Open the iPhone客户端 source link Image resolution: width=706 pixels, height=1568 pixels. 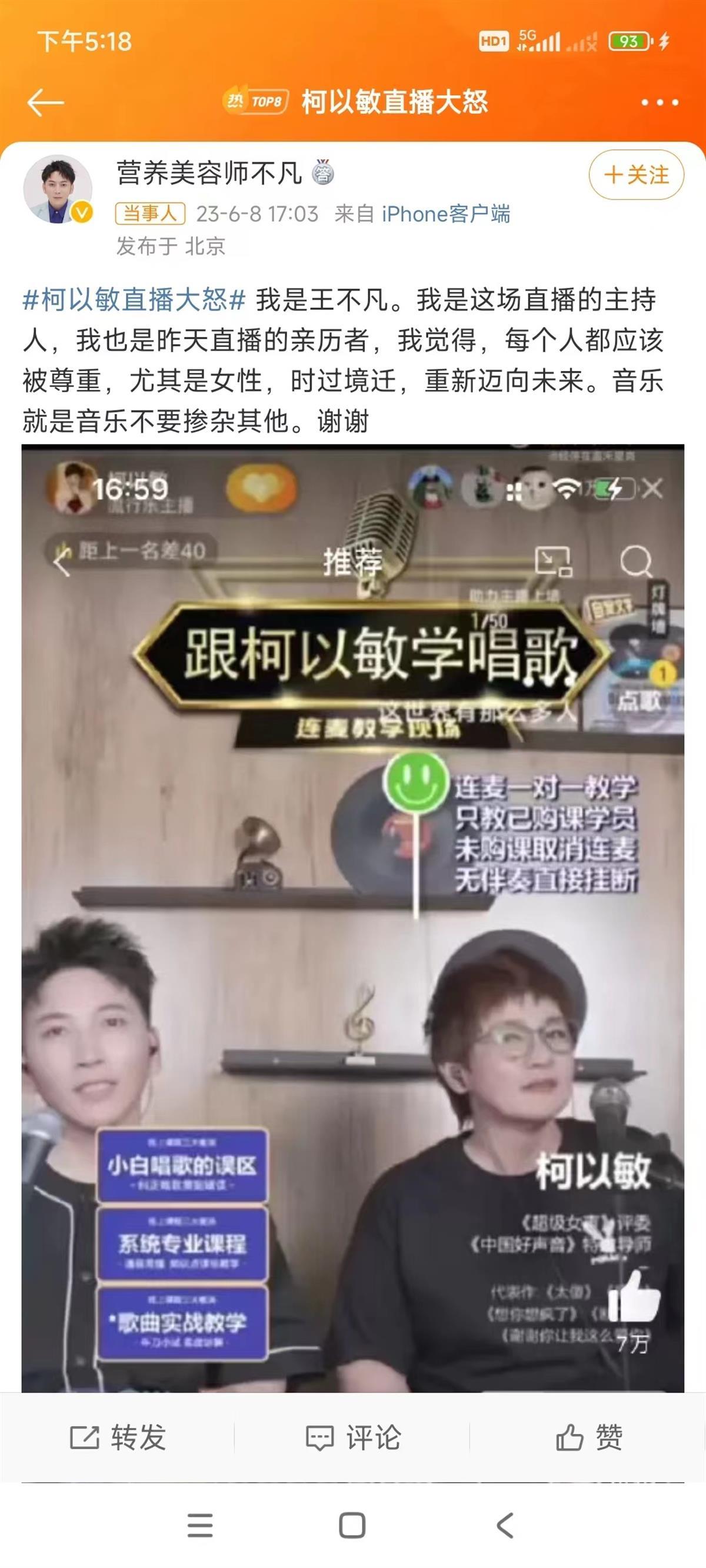tap(446, 213)
